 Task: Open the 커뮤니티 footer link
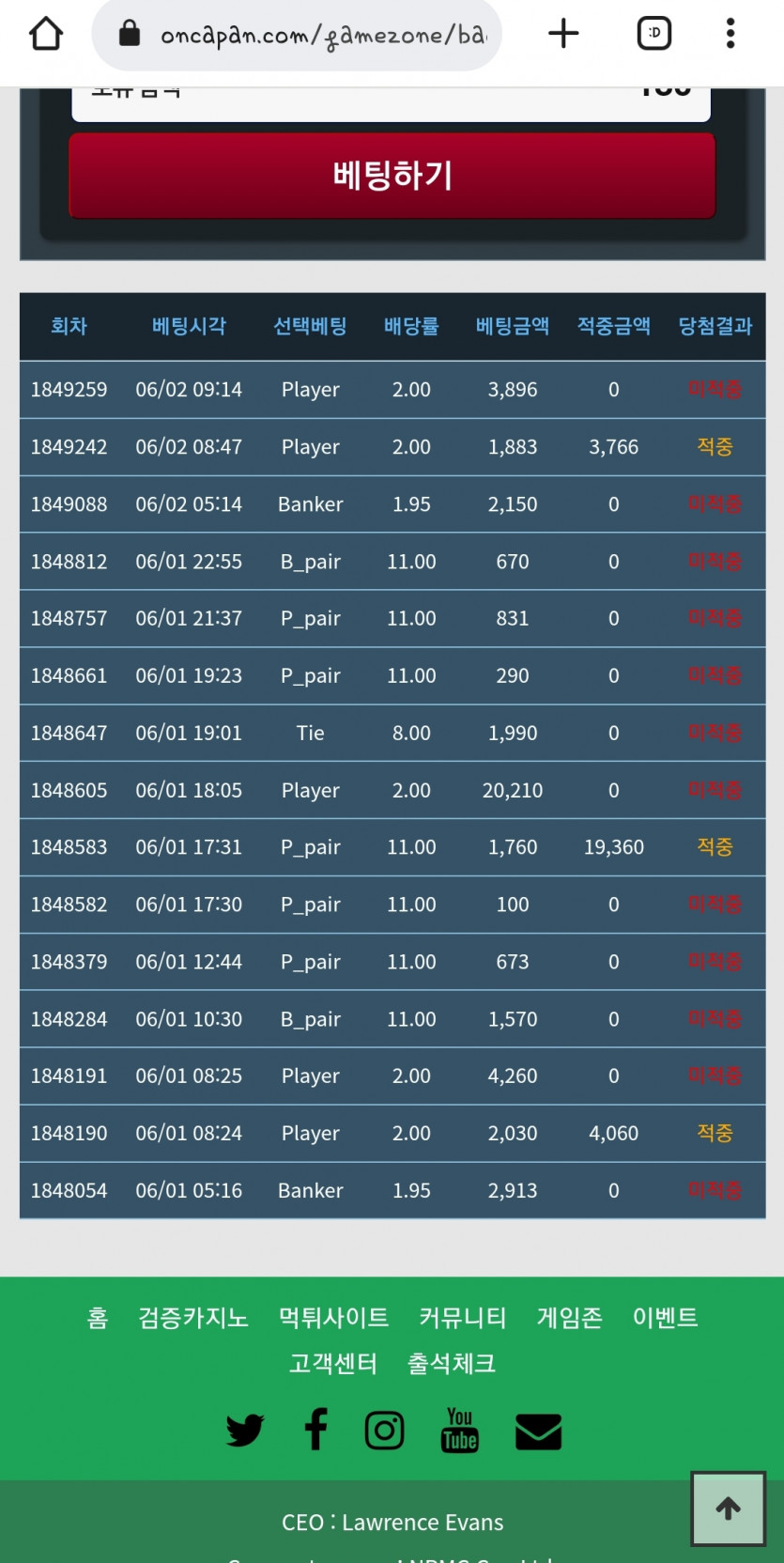(x=463, y=1318)
